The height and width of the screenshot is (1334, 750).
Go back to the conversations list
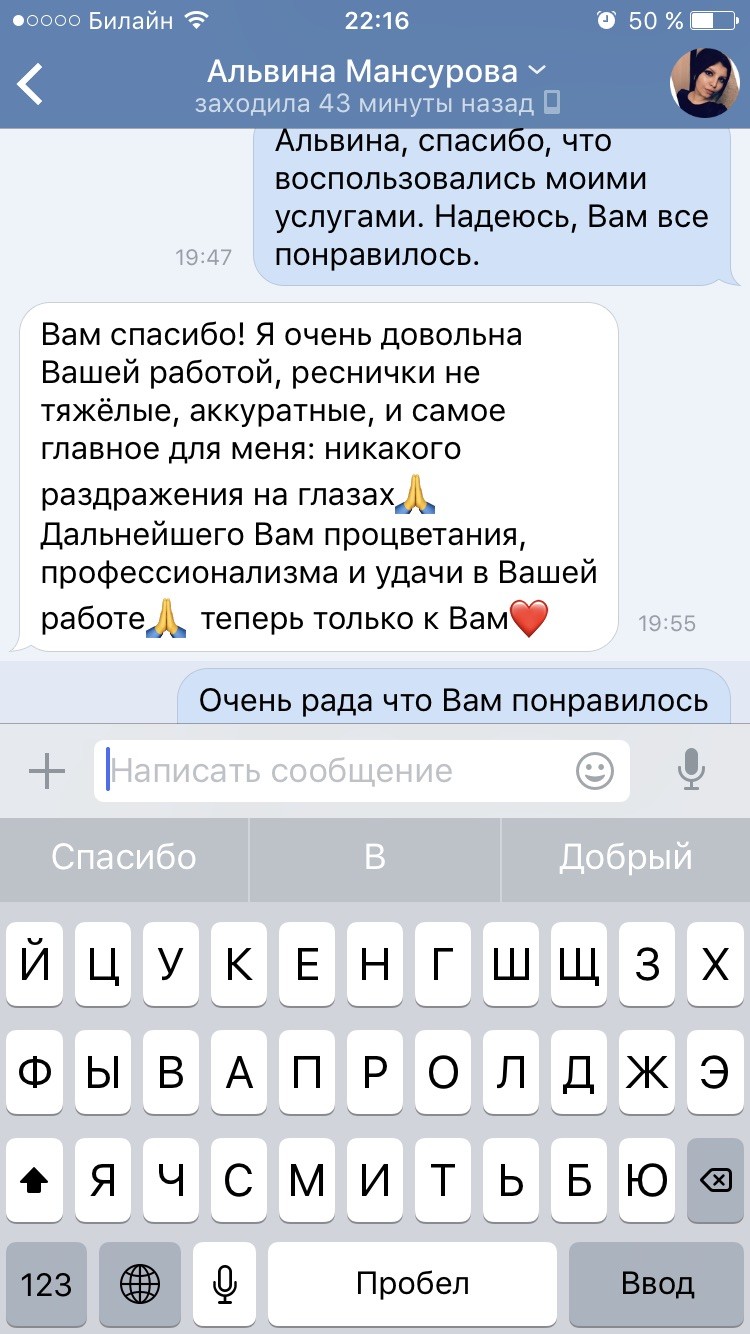(x=32, y=84)
